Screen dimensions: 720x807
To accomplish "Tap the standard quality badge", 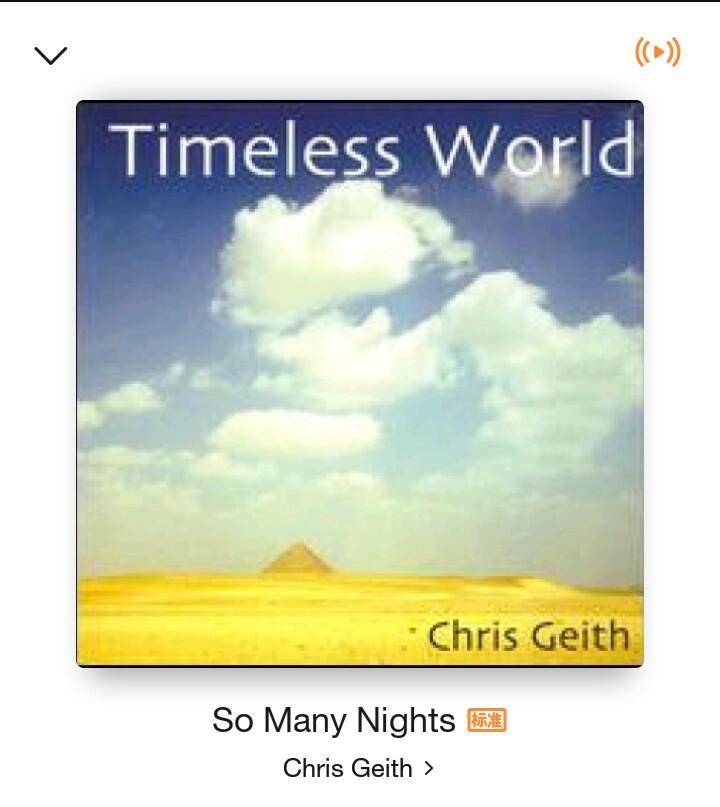I will point(487,720).
